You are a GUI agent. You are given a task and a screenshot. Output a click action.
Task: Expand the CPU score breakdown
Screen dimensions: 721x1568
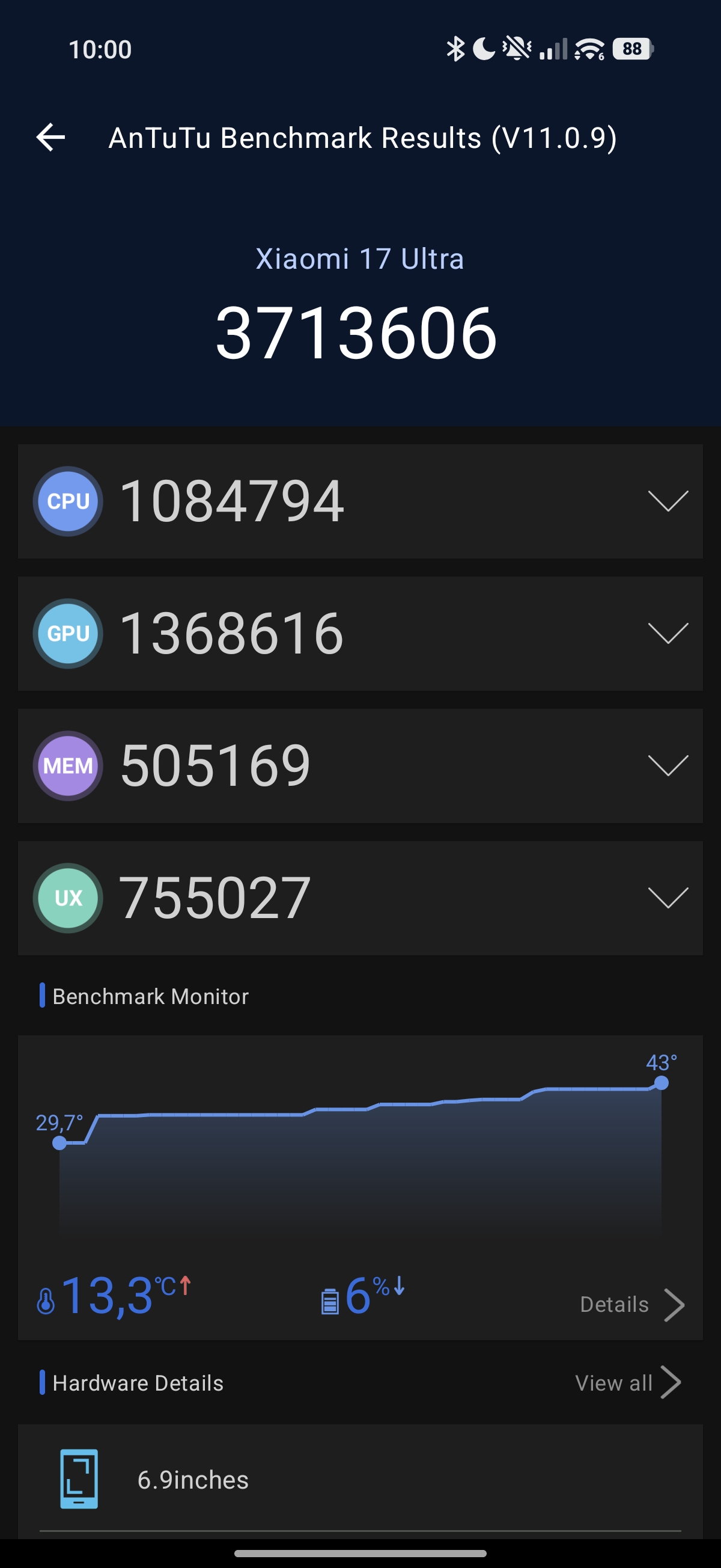point(668,501)
